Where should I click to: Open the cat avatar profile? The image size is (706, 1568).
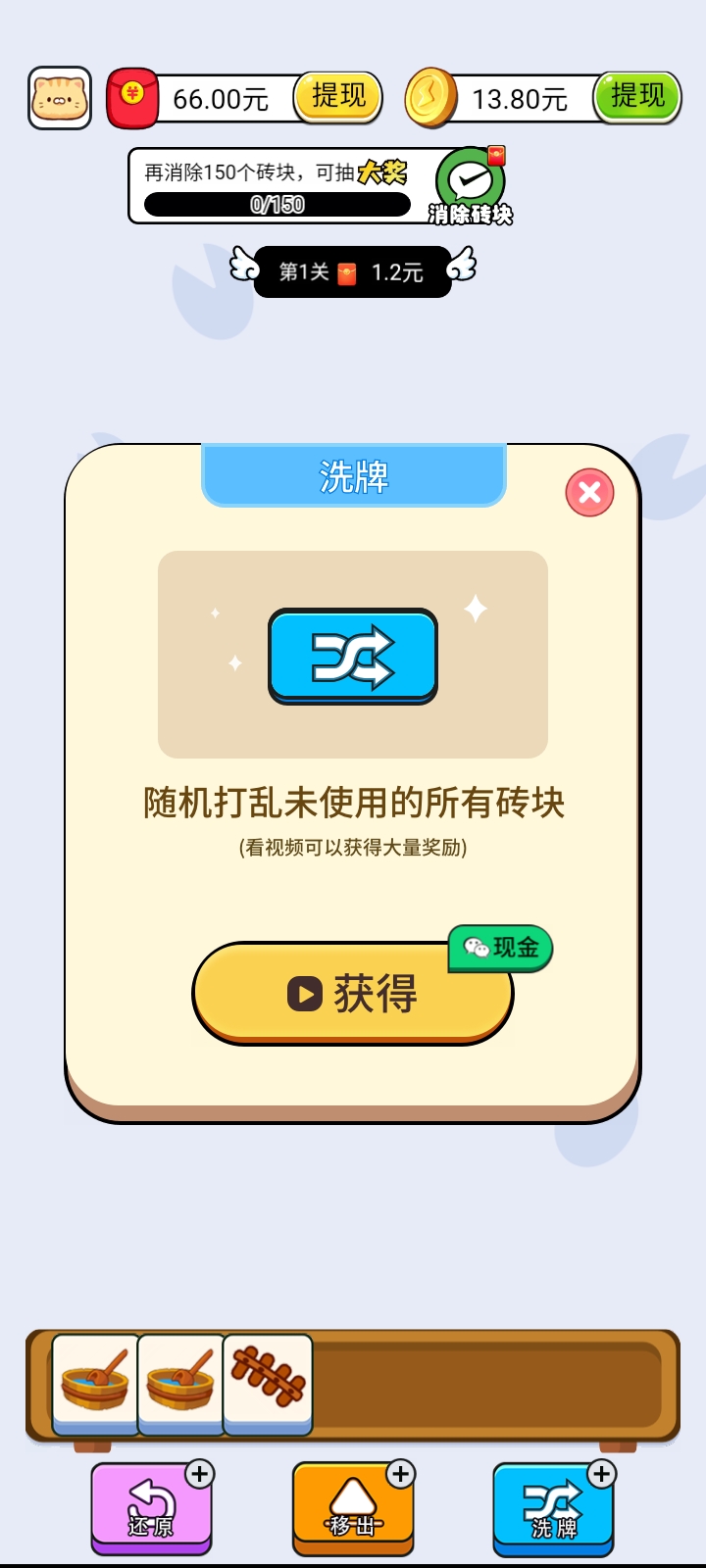[60, 98]
